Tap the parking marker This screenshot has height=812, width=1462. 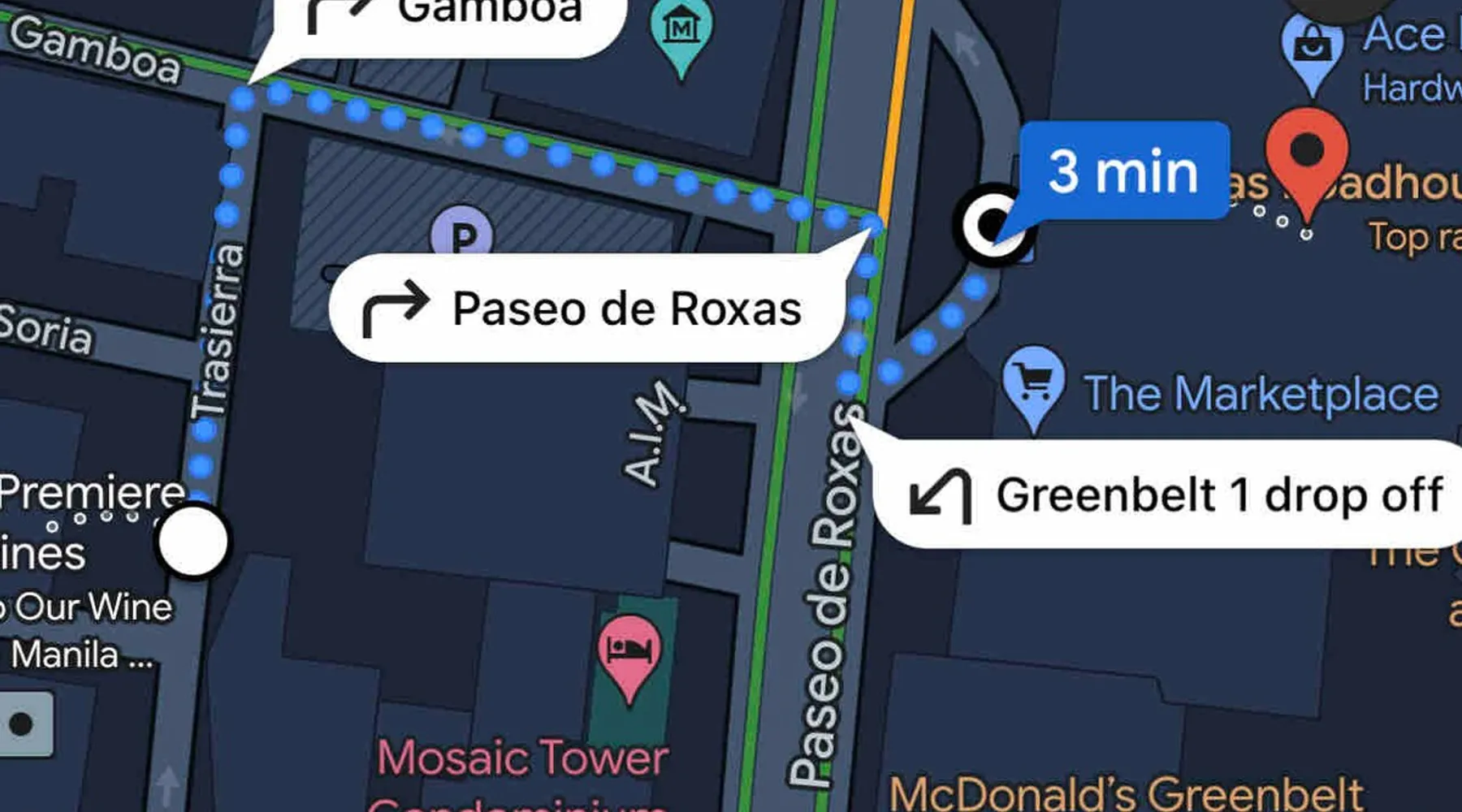pyautogui.click(x=461, y=236)
